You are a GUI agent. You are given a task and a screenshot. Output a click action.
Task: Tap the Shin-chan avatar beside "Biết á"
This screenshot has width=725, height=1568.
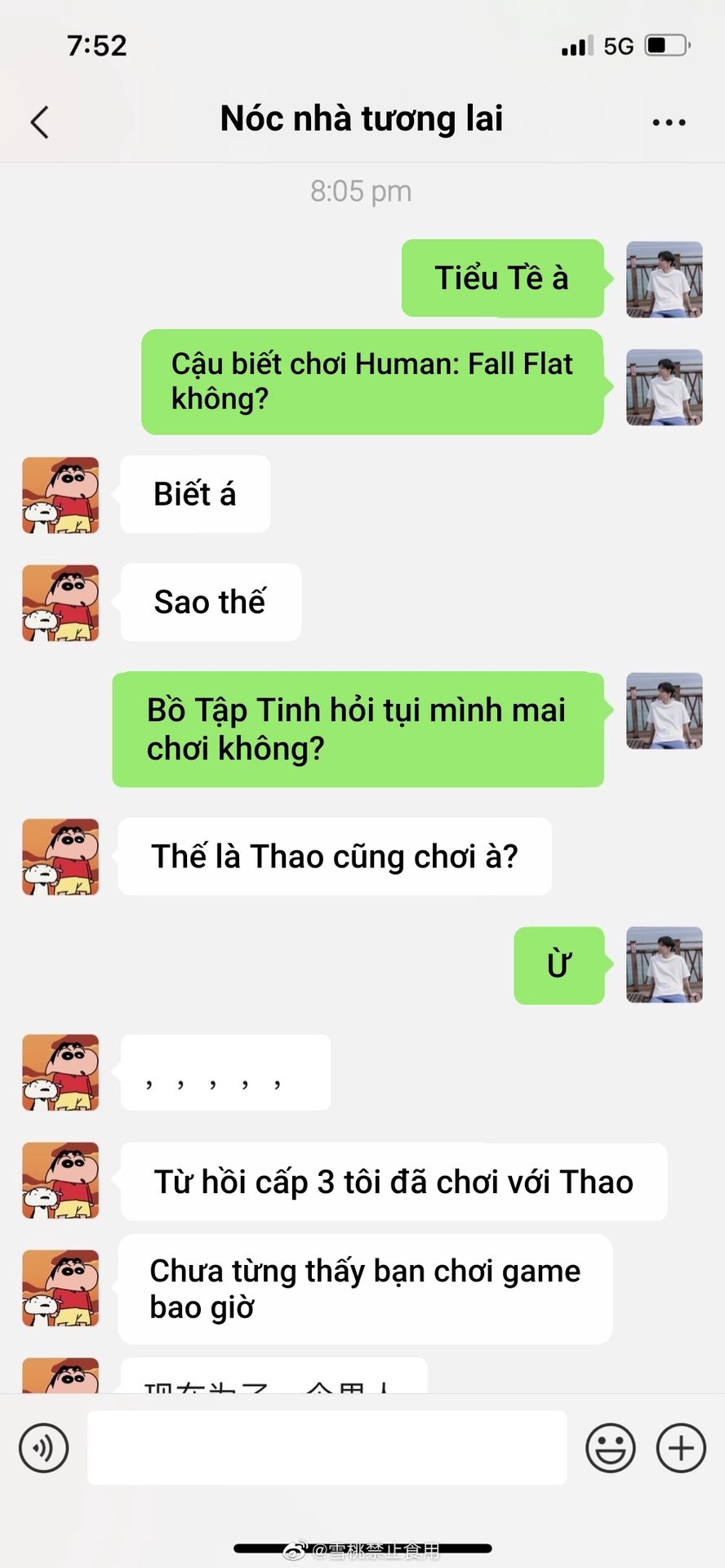tap(60, 495)
